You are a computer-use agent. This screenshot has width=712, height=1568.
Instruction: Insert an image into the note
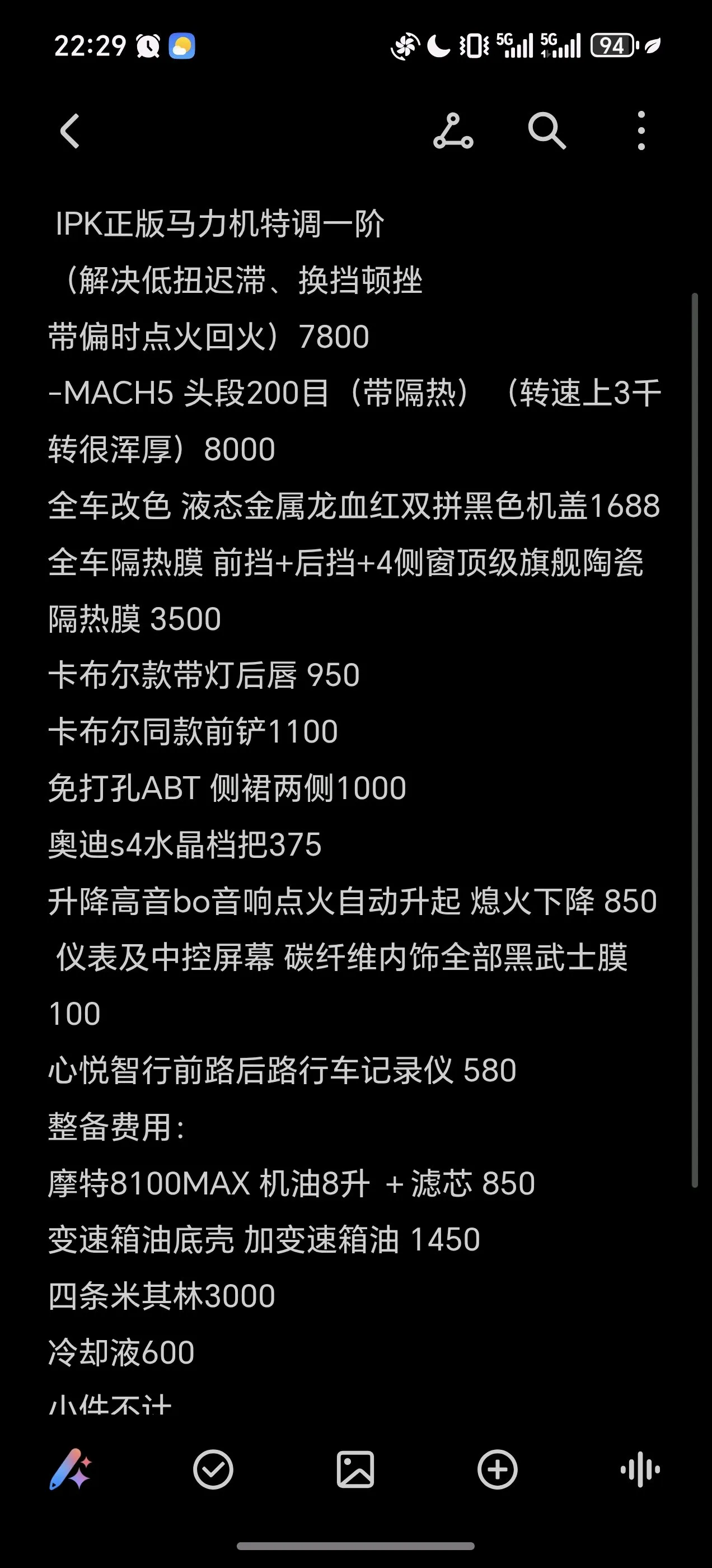tap(355, 1469)
